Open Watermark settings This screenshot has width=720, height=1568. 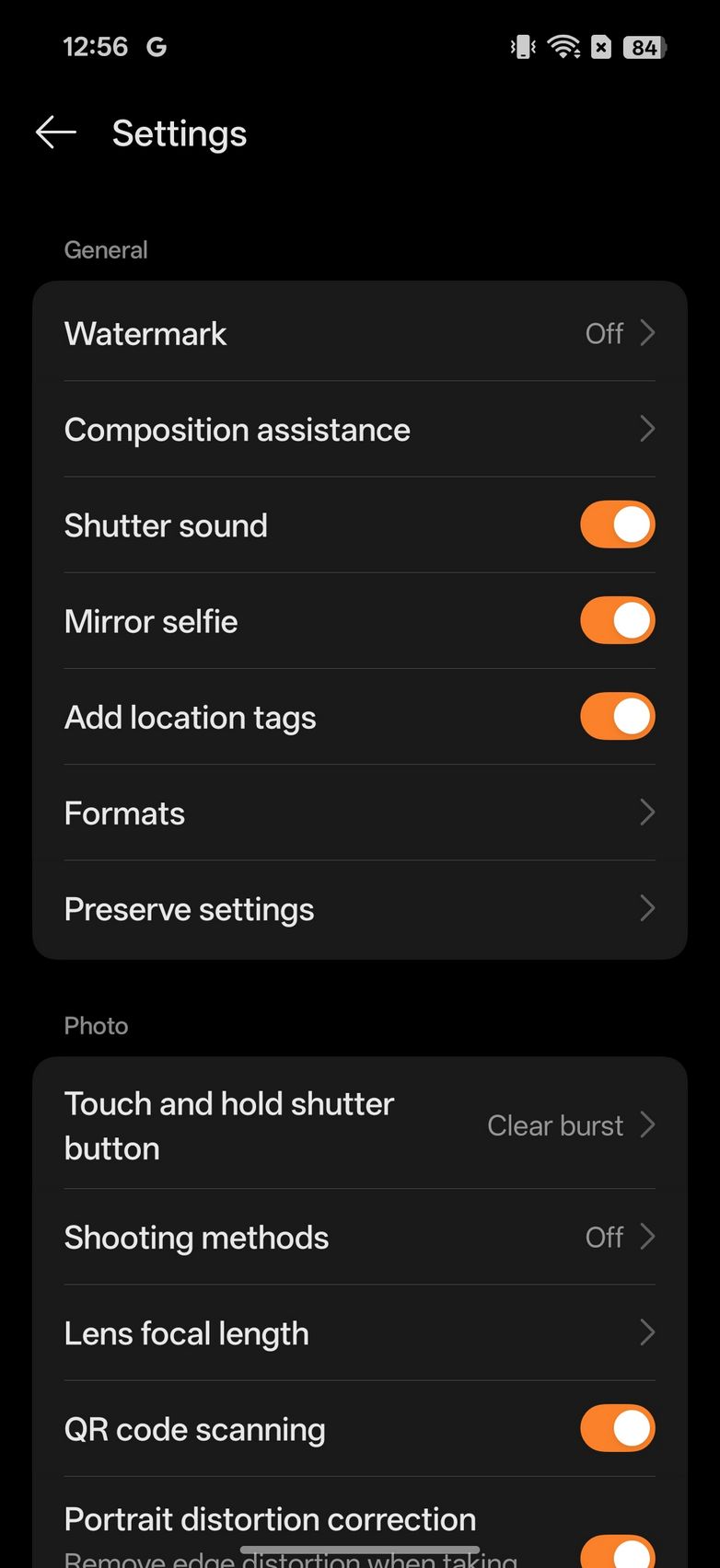tap(359, 333)
